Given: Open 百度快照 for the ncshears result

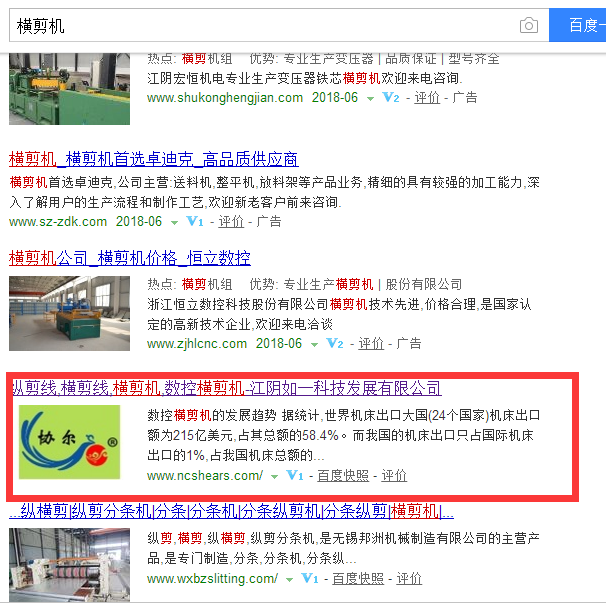Looking at the screenshot, I should pos(343,475).
